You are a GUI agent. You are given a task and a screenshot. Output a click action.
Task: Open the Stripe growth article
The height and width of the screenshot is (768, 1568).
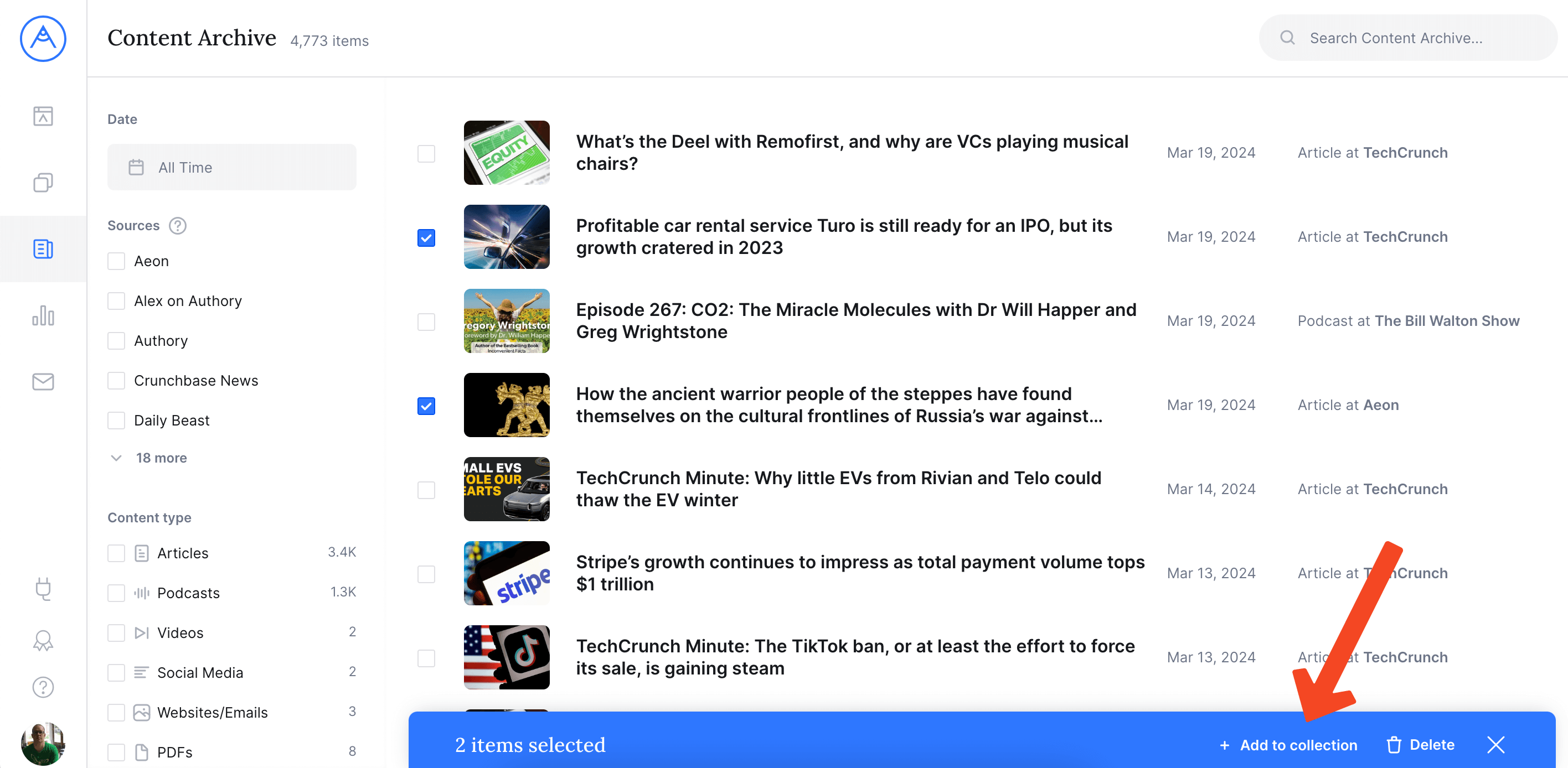tap(859, 573)
